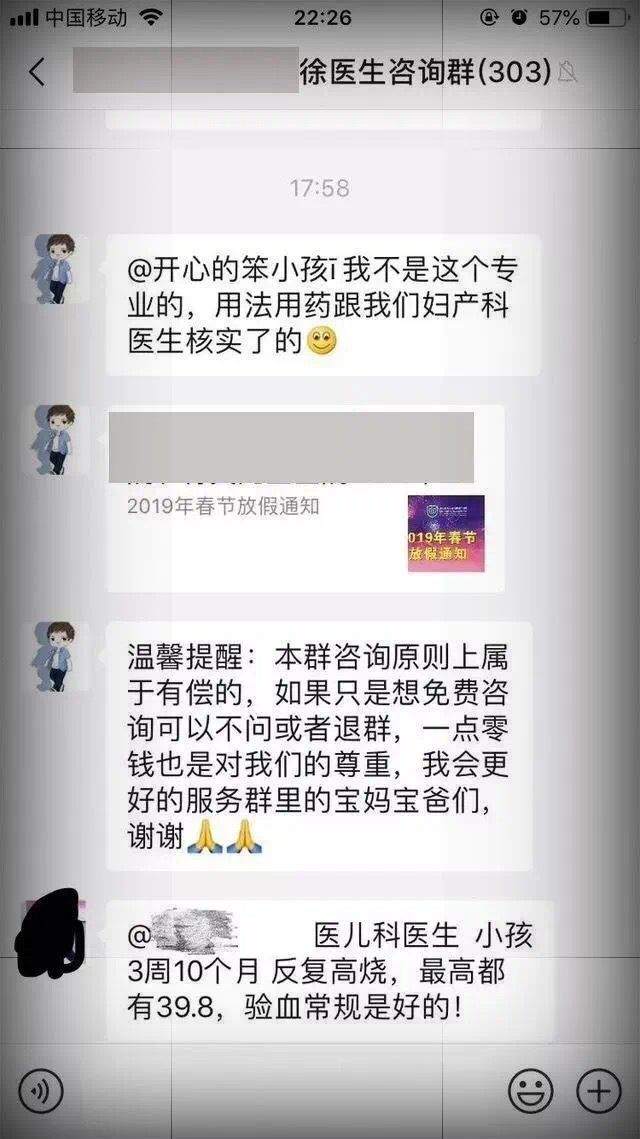Open avatar beside the @开心的笨小孩 message
Image resolution: width=640 pixels, height=1139 pixels.
[x=54, y=269]
